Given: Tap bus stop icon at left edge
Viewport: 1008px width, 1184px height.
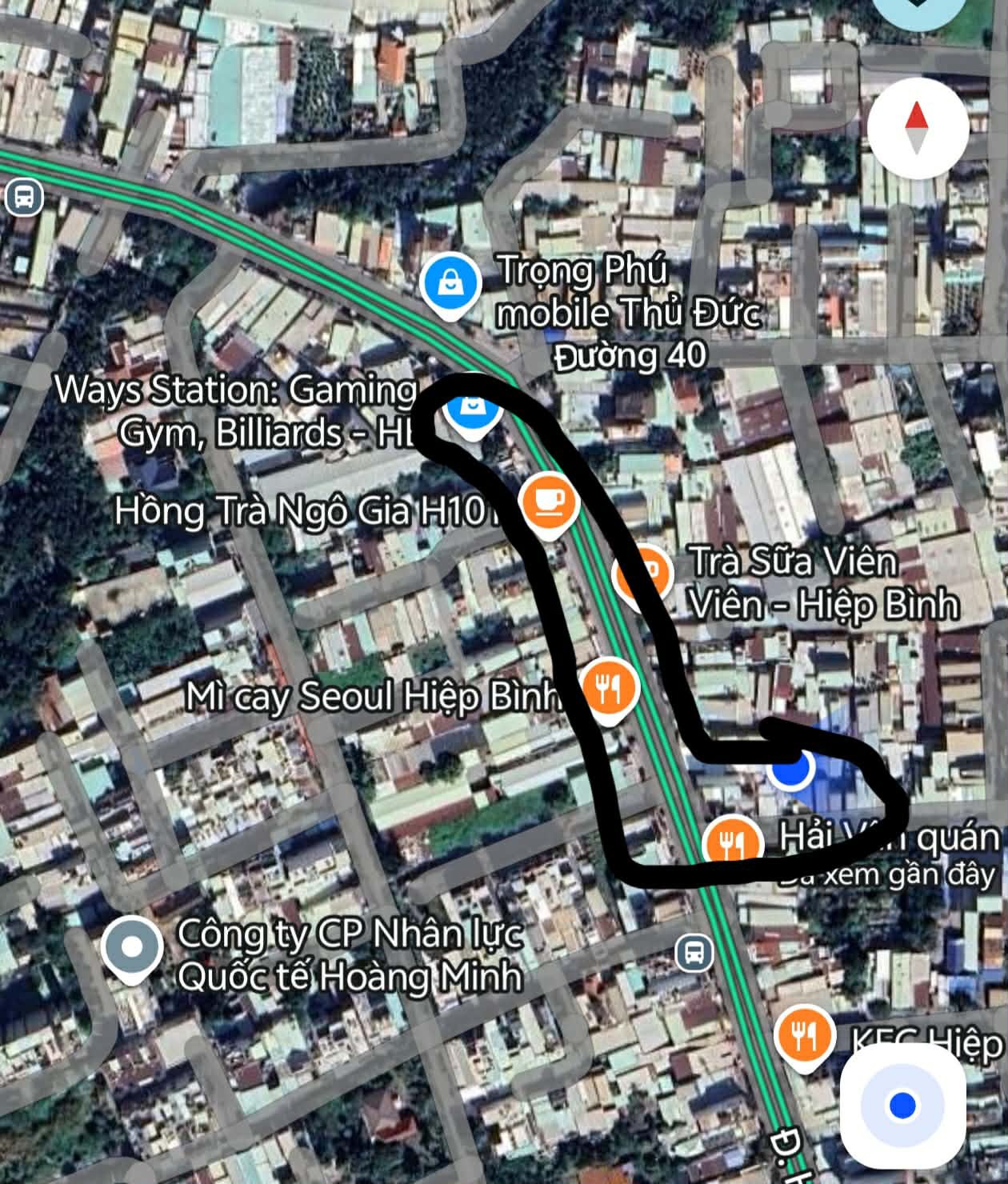Looking at the screenshot, I should (23, 197).
